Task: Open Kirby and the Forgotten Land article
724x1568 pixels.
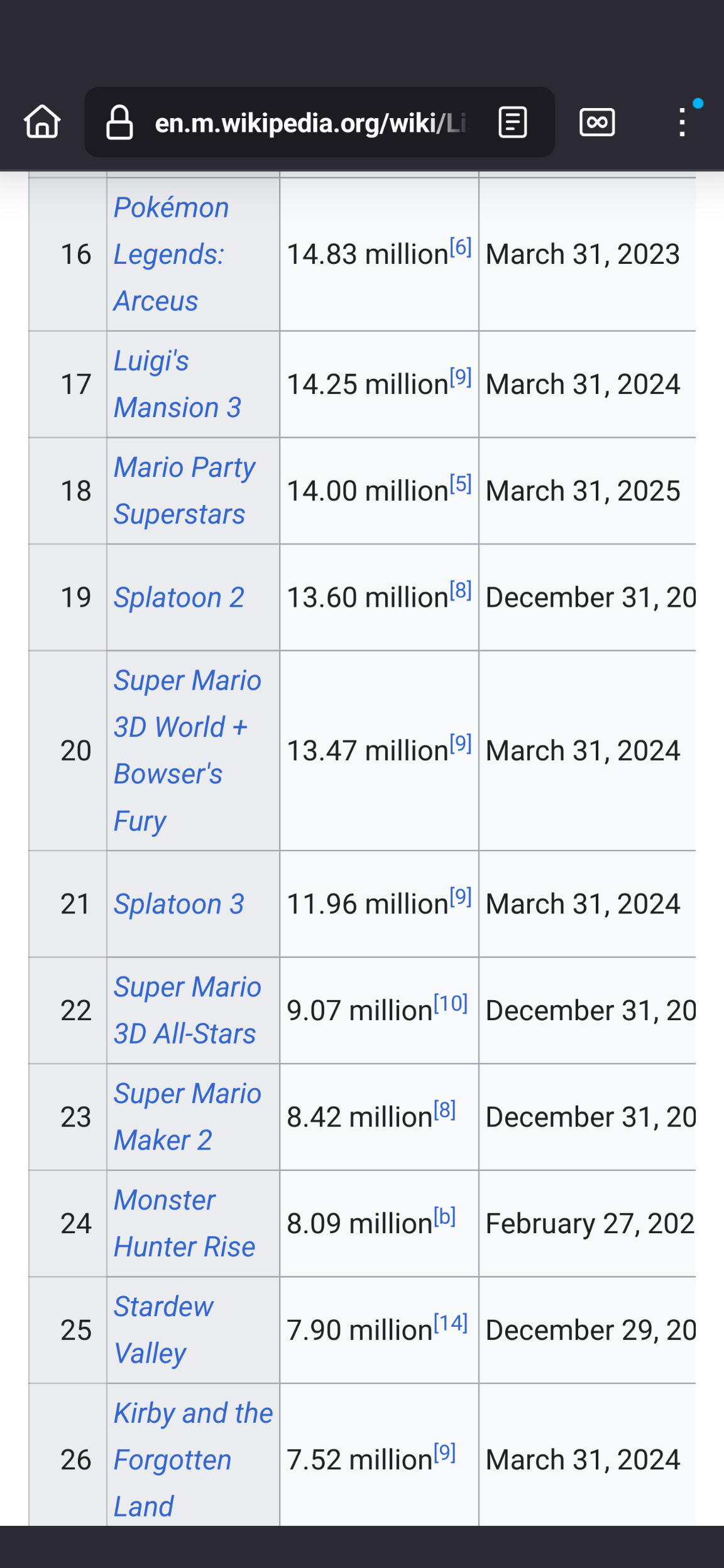Action: click(x=193, y=1460)
